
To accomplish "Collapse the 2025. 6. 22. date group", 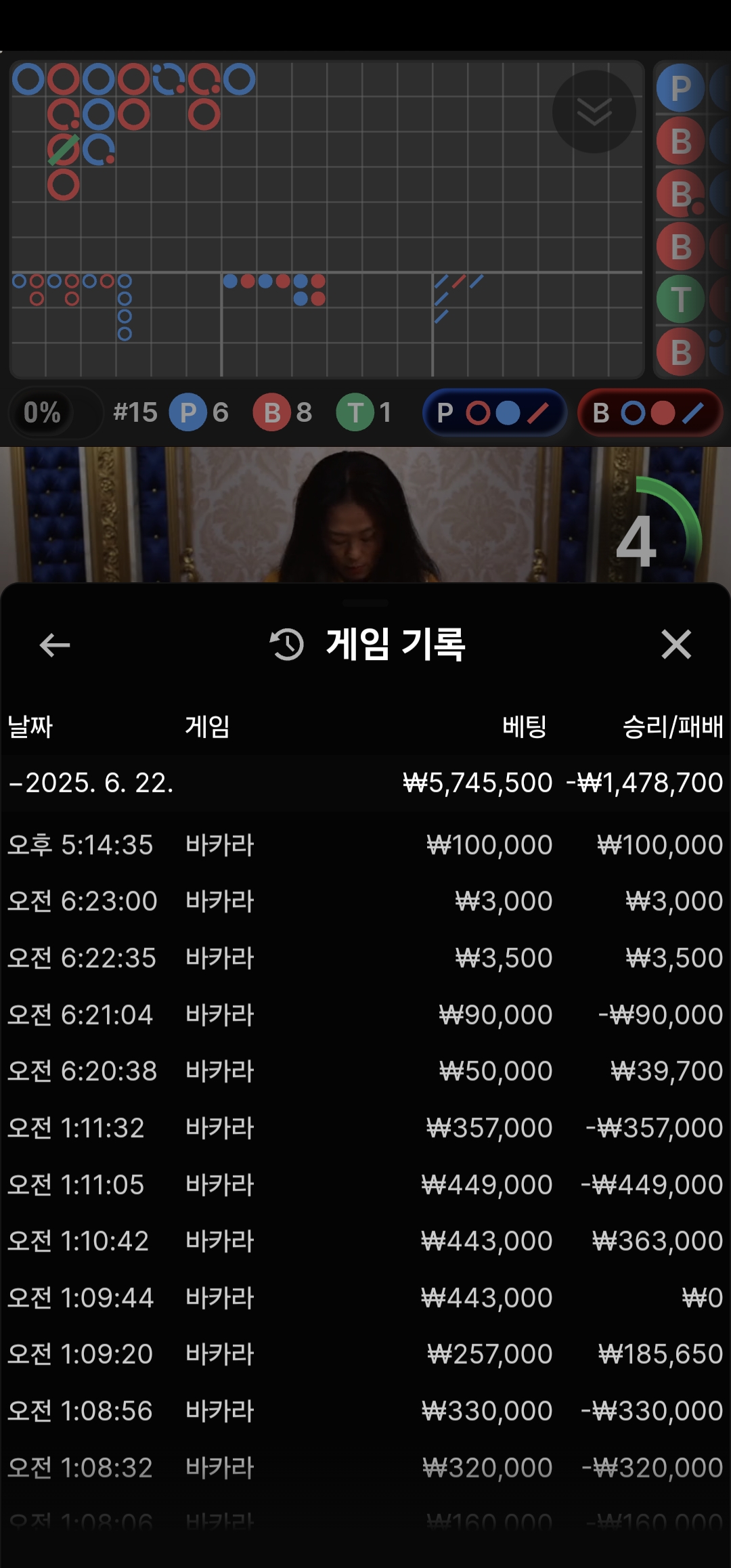I will tap(91, 783).
